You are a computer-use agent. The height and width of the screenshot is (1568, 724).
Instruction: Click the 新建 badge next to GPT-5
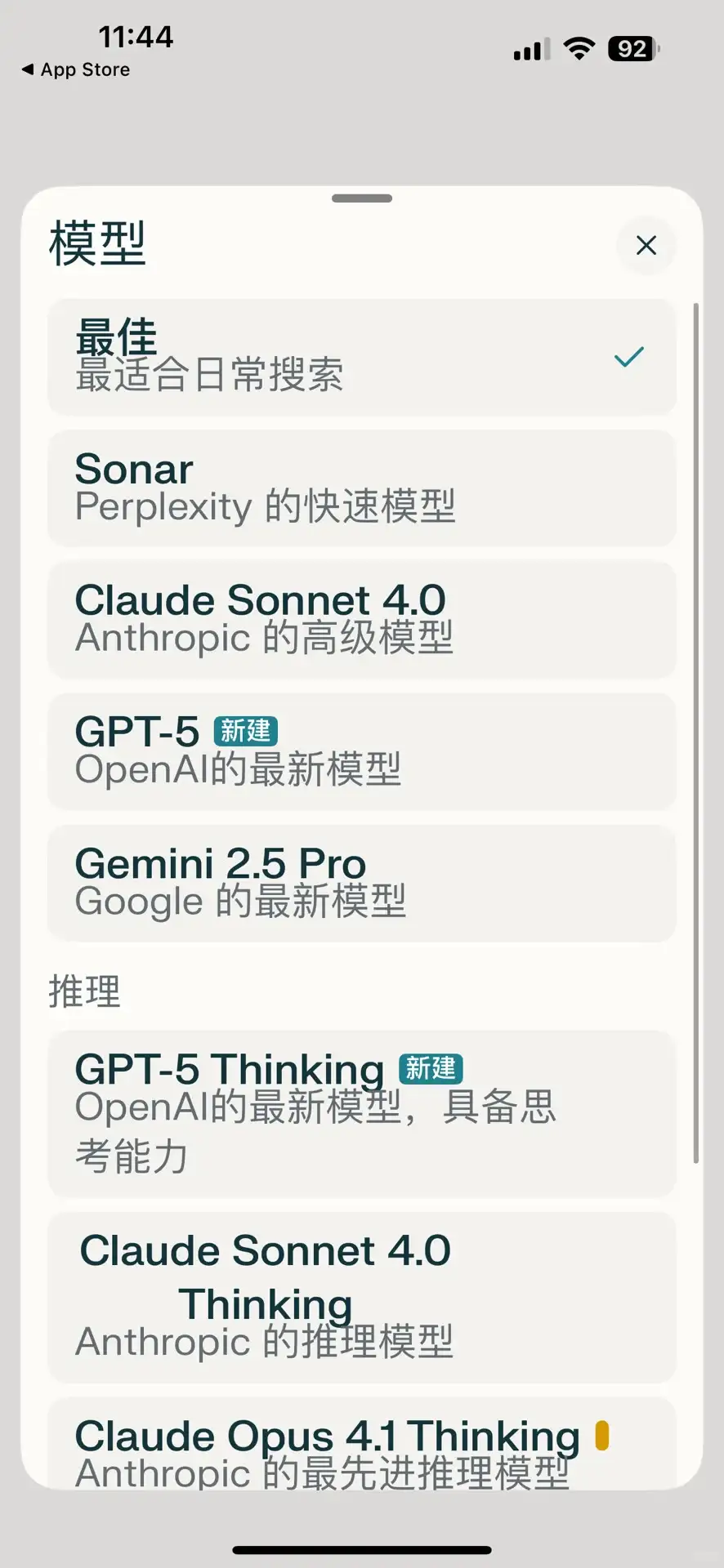[244, 733]
